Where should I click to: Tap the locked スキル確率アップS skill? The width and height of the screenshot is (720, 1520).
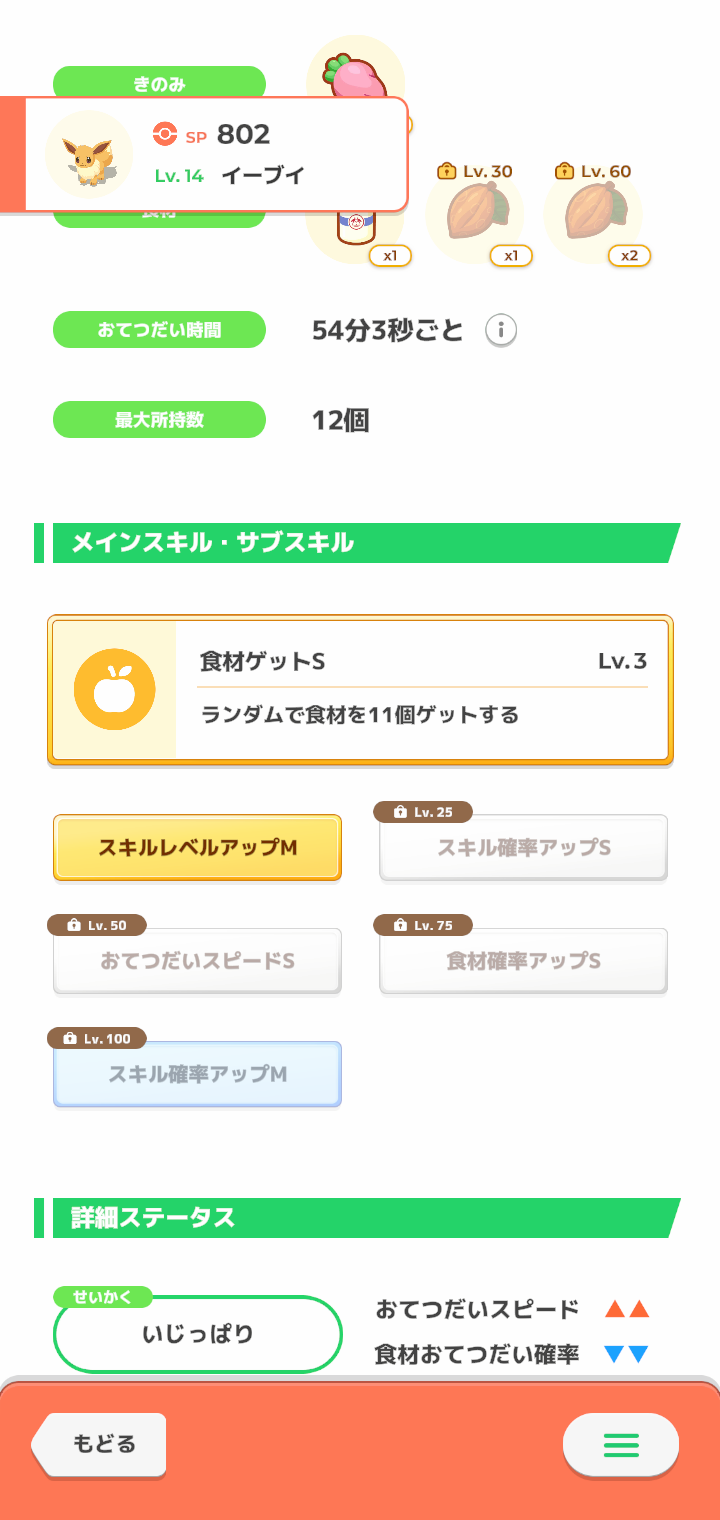coord(523,848)
